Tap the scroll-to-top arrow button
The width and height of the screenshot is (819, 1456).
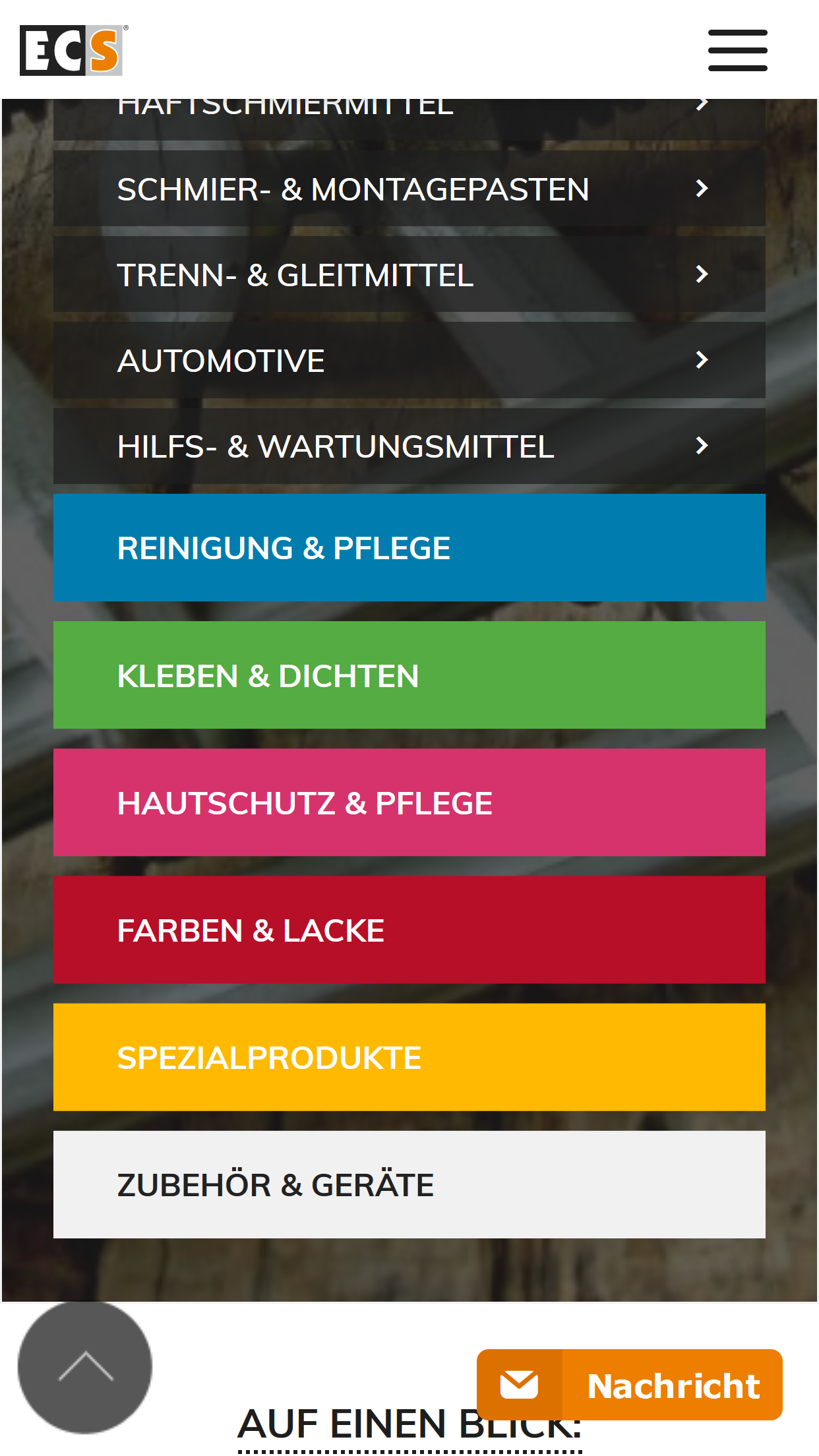click(85, 1367)
